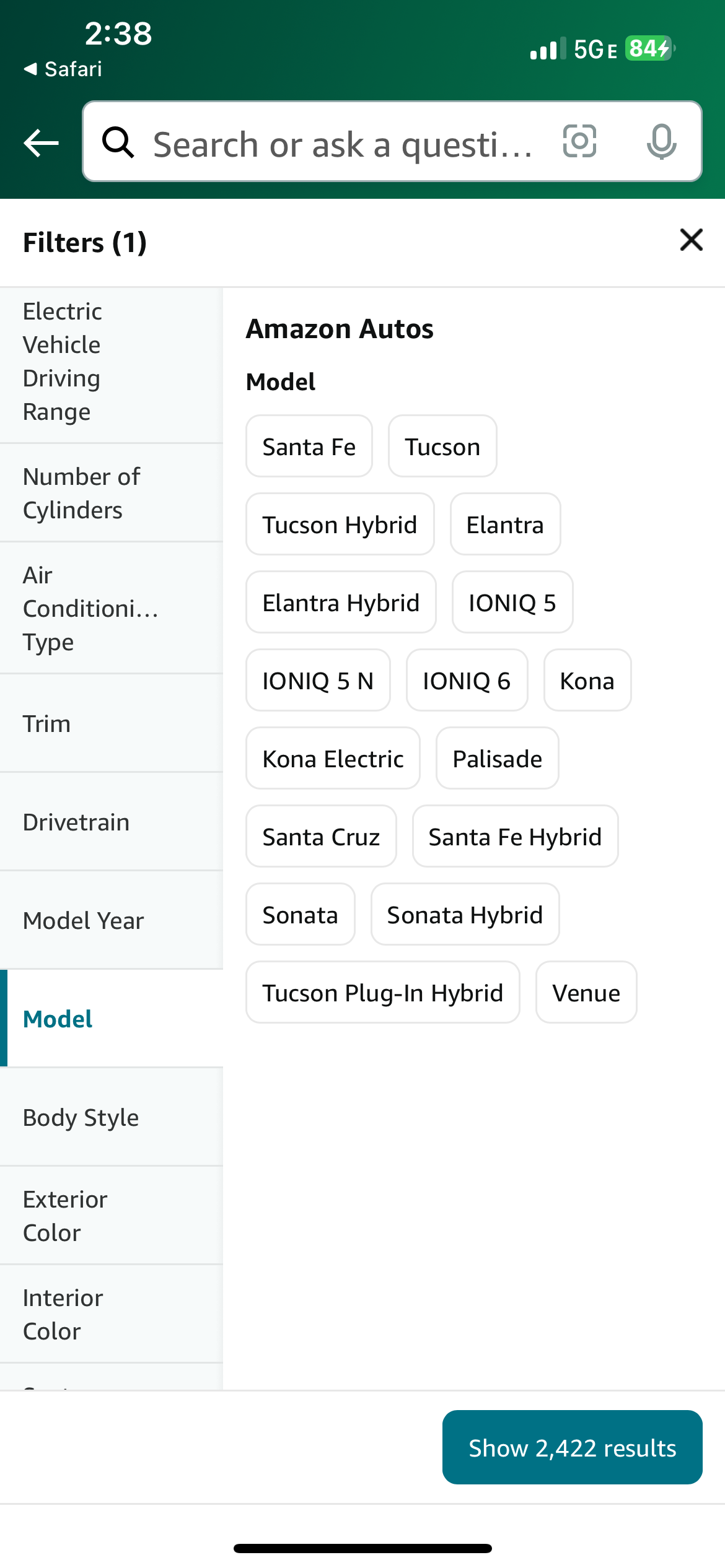The height and width of the screenshot is (1568, 725).
Task: Filter by Kona Electric model
Action: pyautogui.click(x=333, y=759)
